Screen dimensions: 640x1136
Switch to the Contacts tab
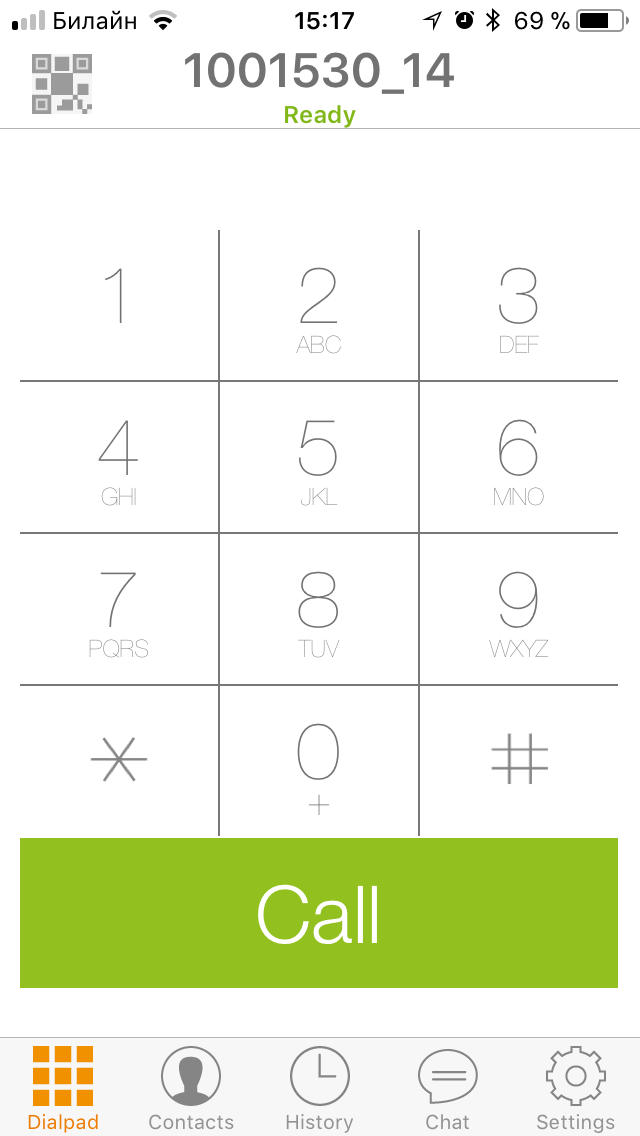191,1088
